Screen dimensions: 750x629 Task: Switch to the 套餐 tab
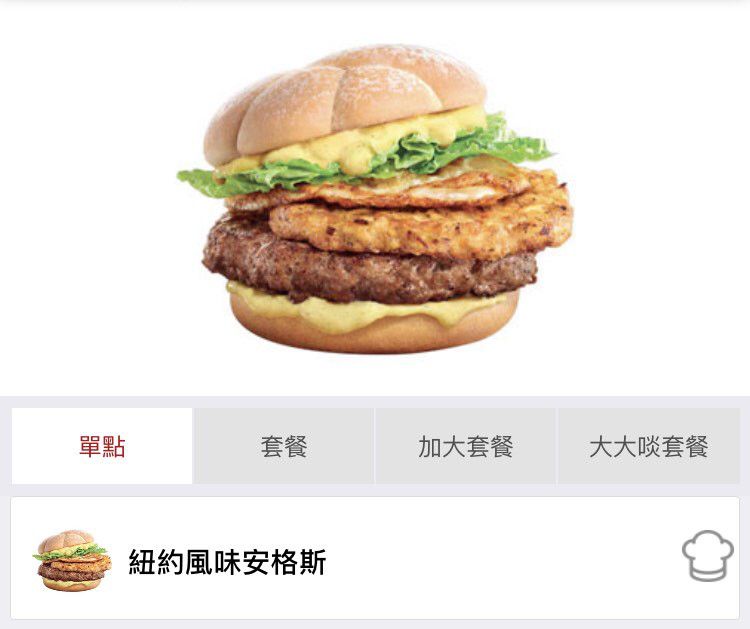pos(284,446)
